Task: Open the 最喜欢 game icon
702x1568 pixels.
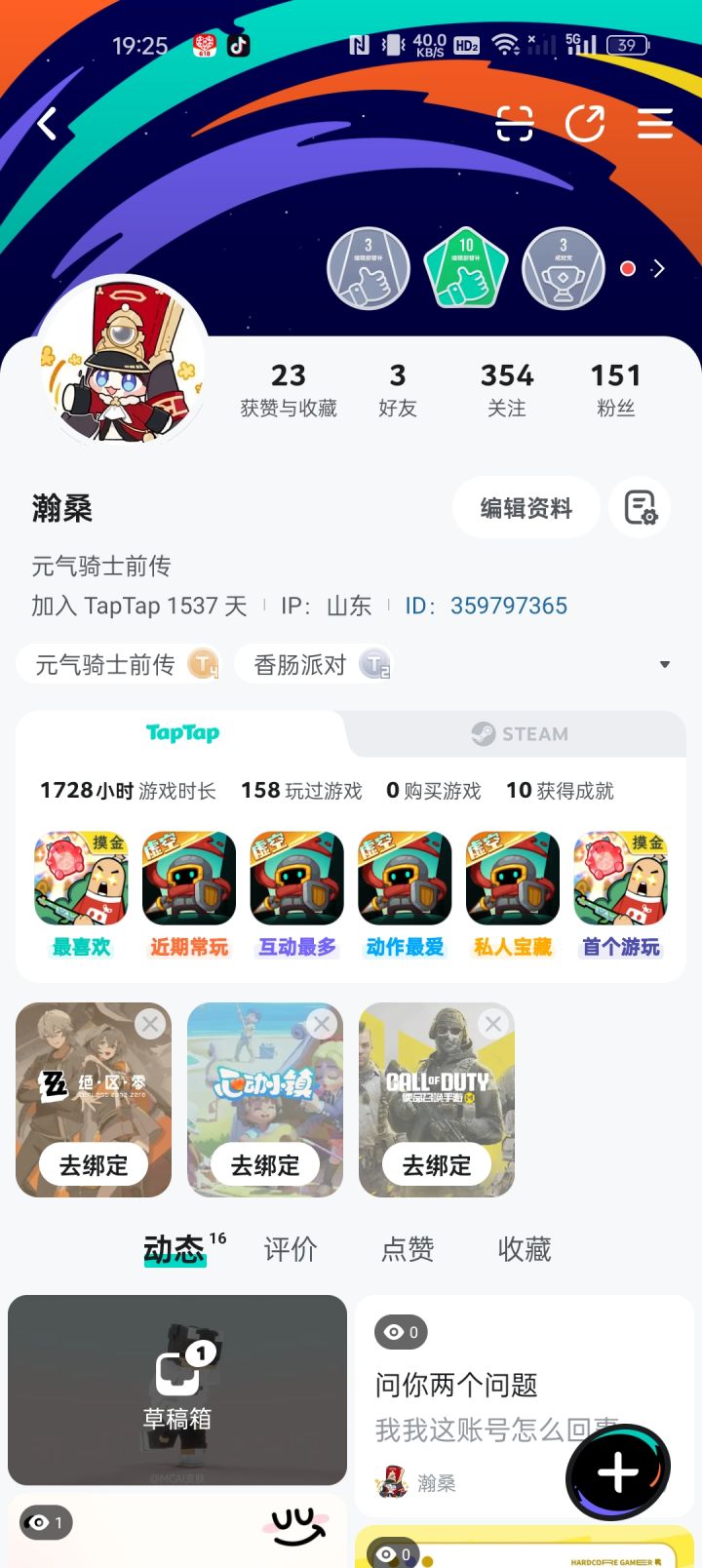Action: pyautogui.click(x=81, y=879)
